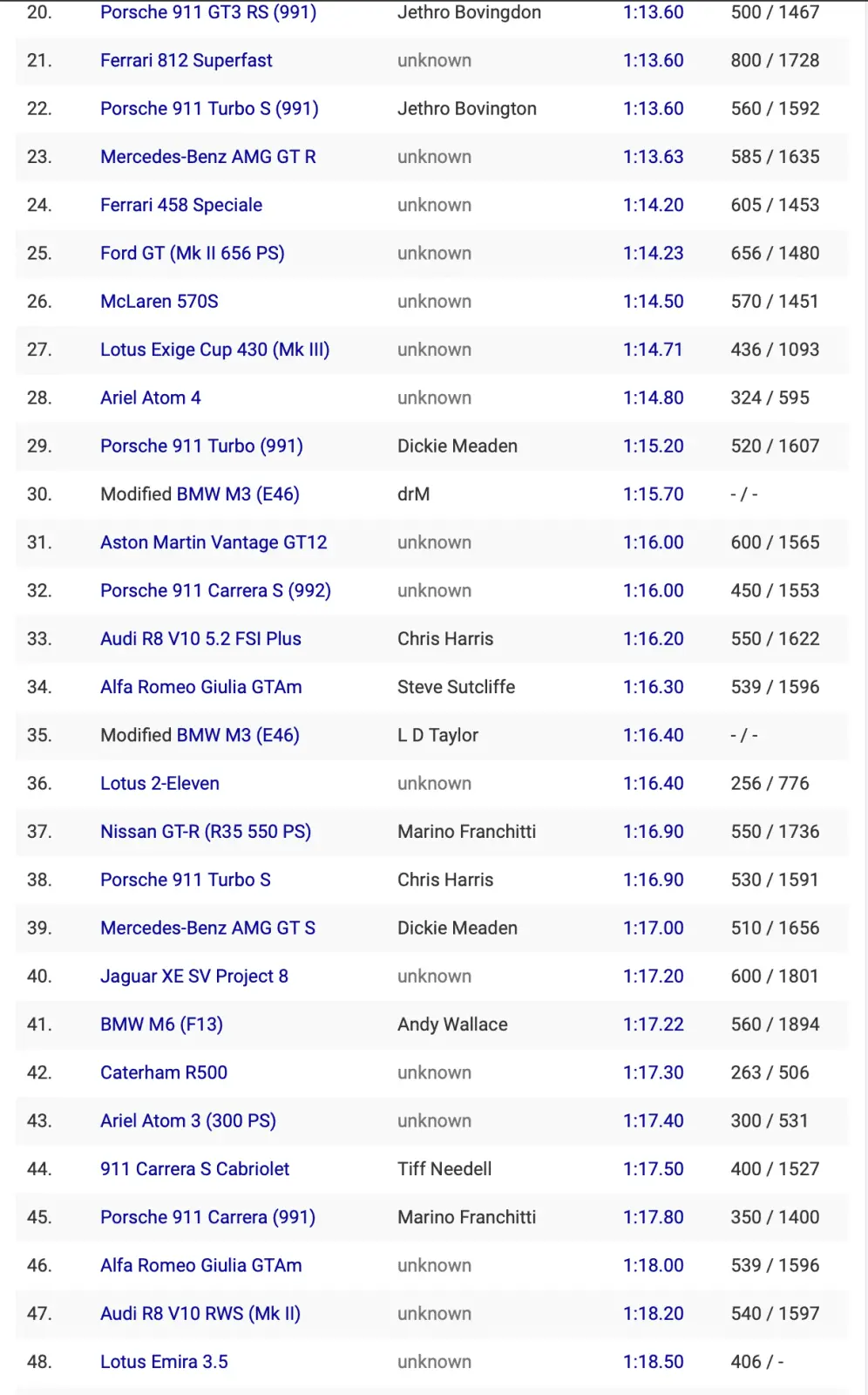View the Ferrari 458 Speciale entry

click(x=180, y=205)
